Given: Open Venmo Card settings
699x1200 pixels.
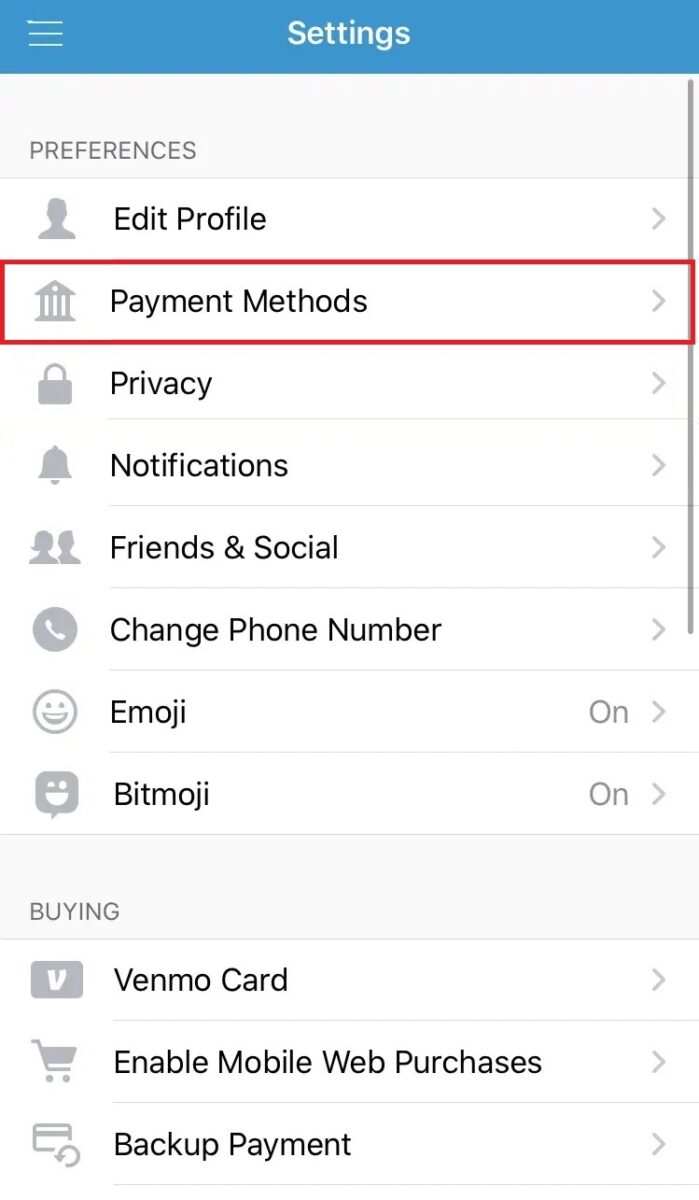Looking at the screenshot, I should coord(349,980).
